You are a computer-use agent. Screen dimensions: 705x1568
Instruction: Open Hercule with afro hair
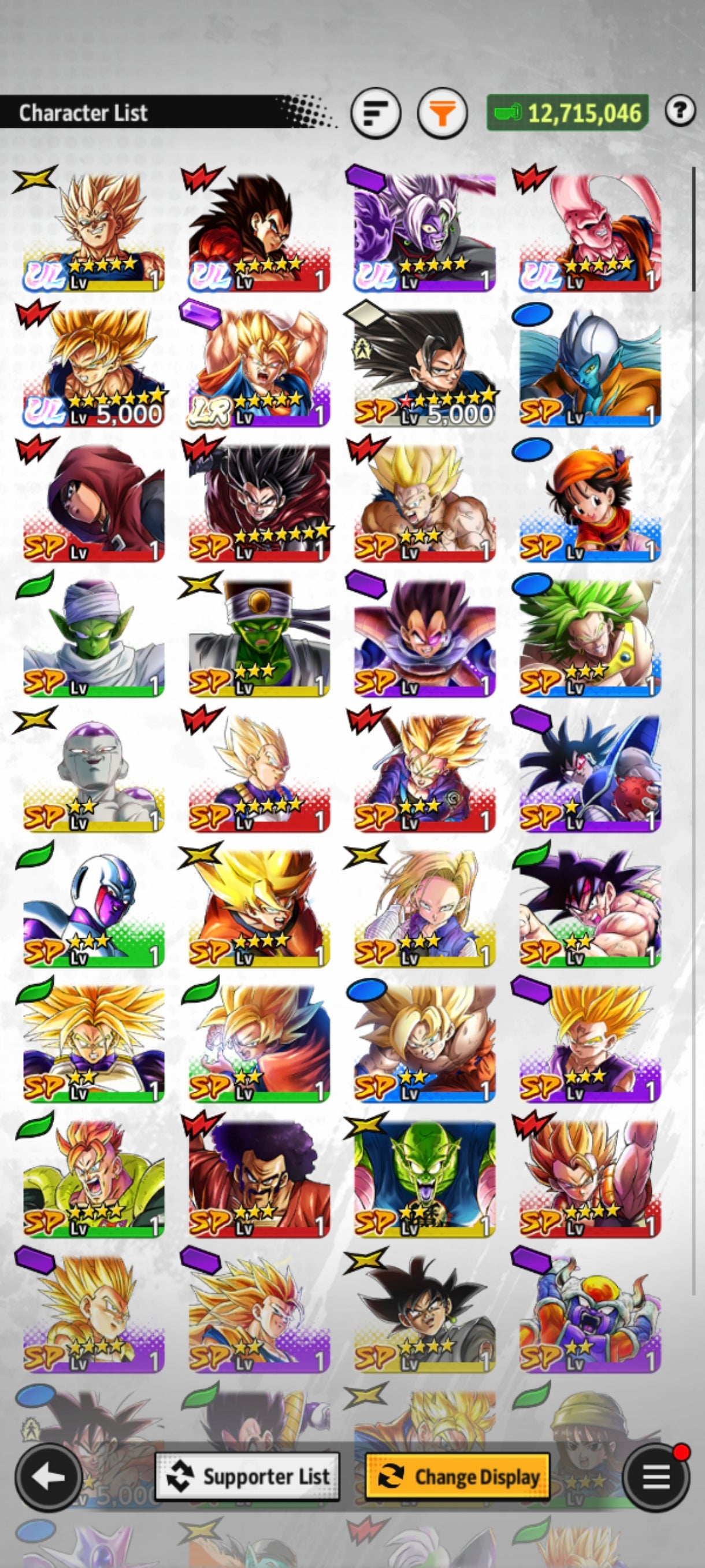point(258,1178)
